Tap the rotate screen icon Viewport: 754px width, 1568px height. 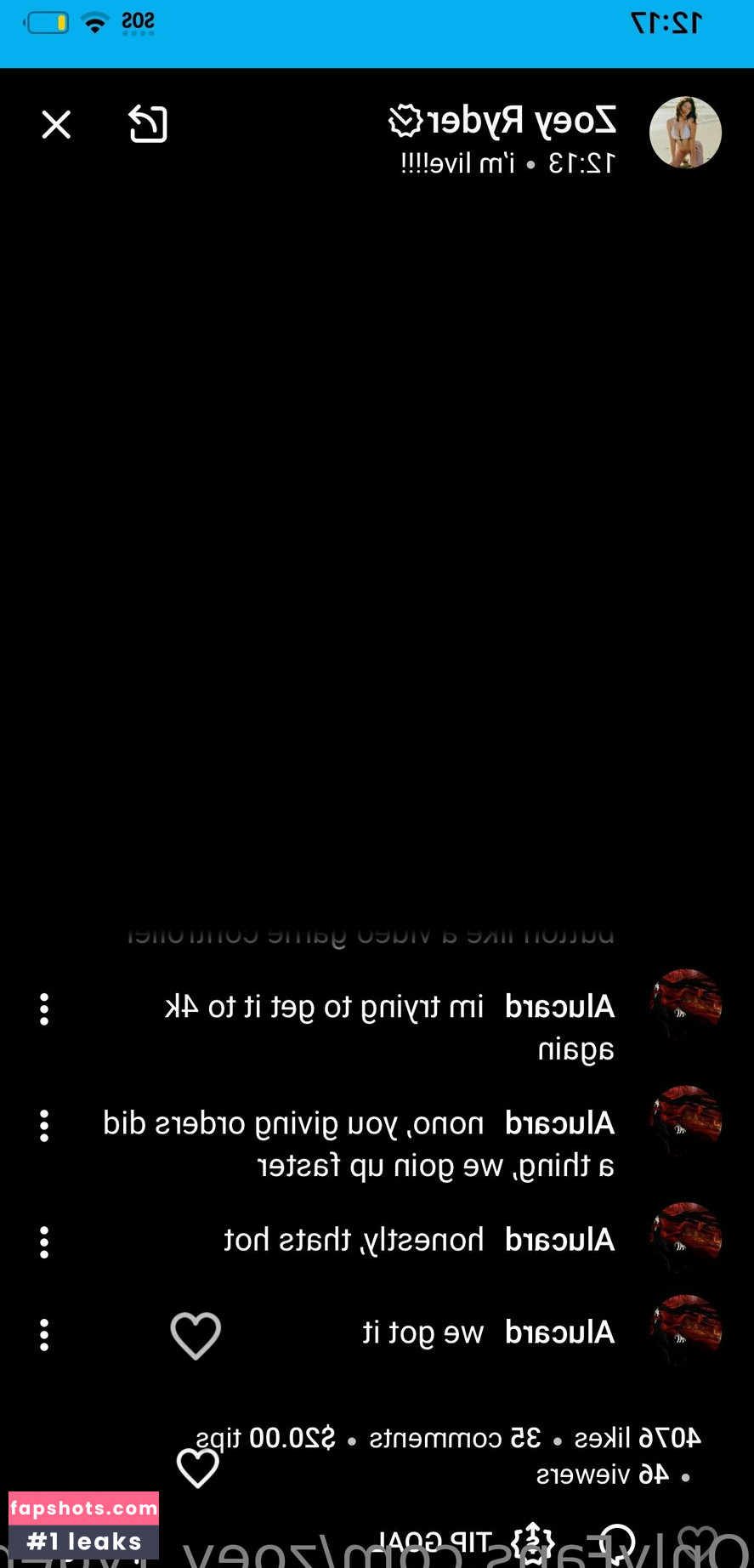coord(148,124)
